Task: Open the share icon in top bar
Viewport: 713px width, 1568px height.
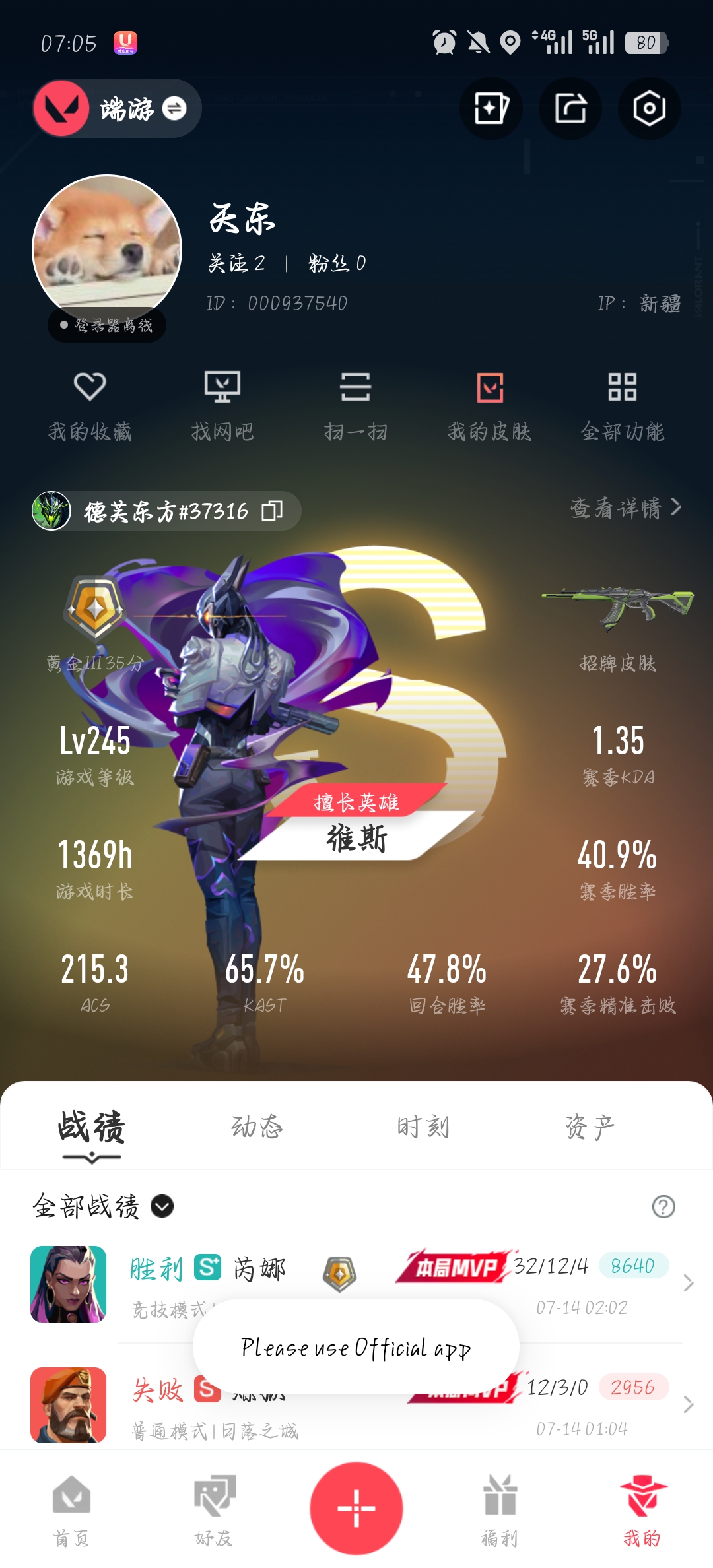Action: (570, 108)
